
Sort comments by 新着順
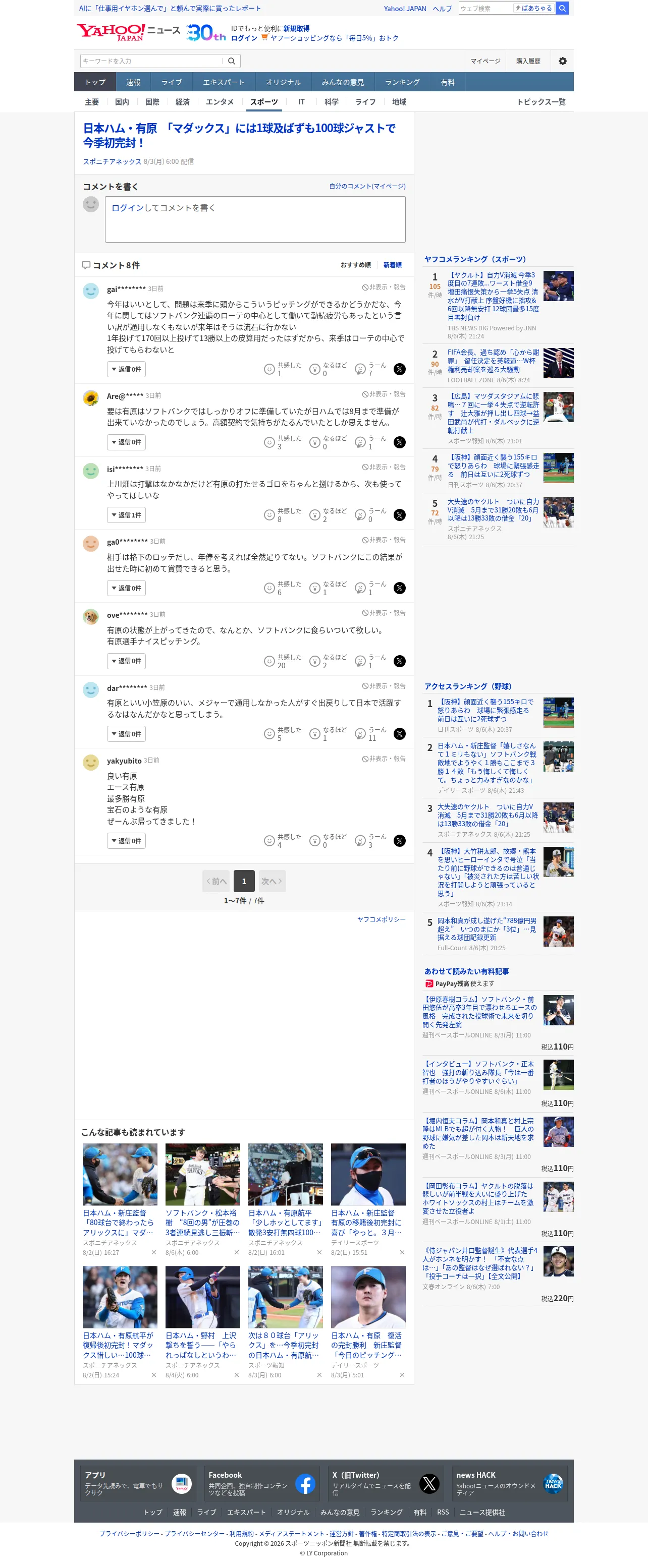[x=392, y=265]
